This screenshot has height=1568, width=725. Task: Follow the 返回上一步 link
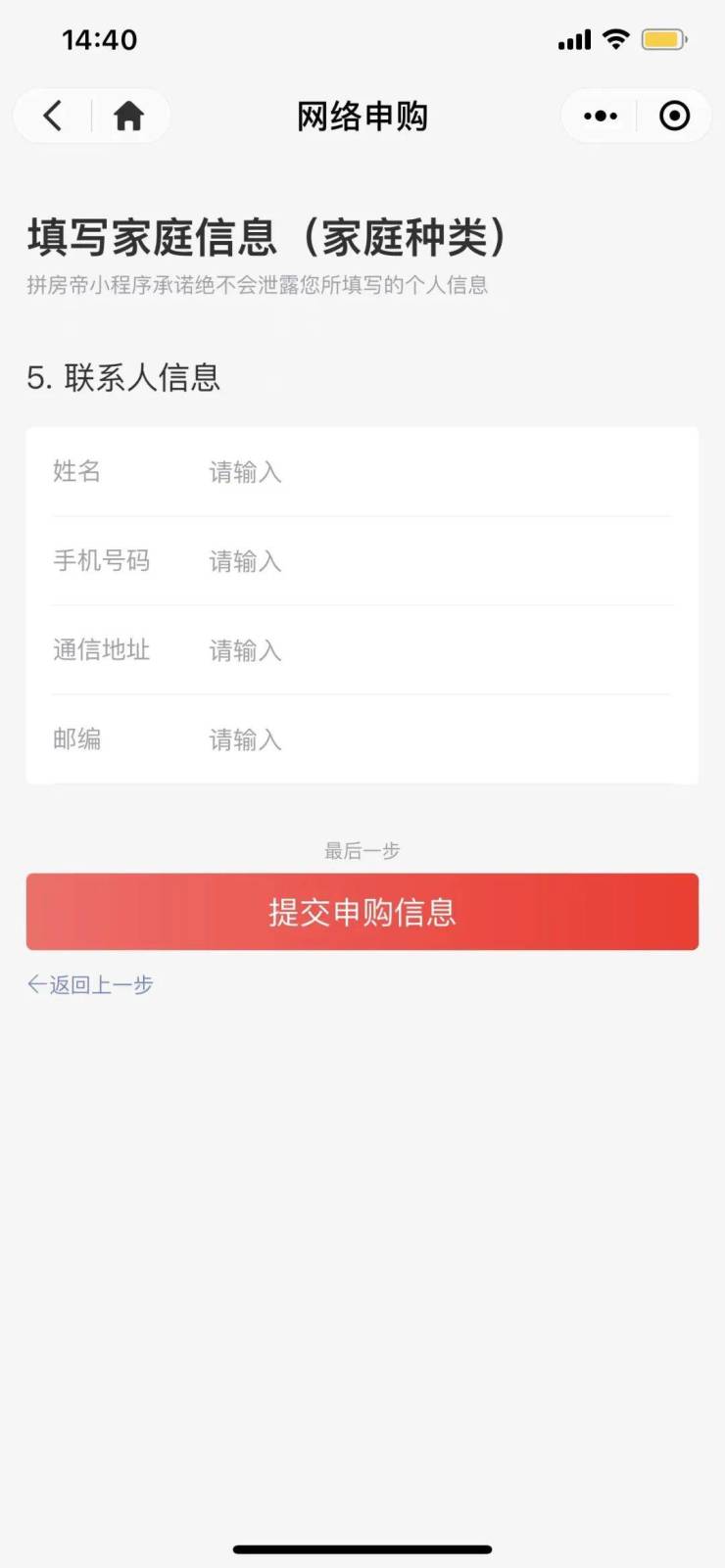click(x=91, y=984)
